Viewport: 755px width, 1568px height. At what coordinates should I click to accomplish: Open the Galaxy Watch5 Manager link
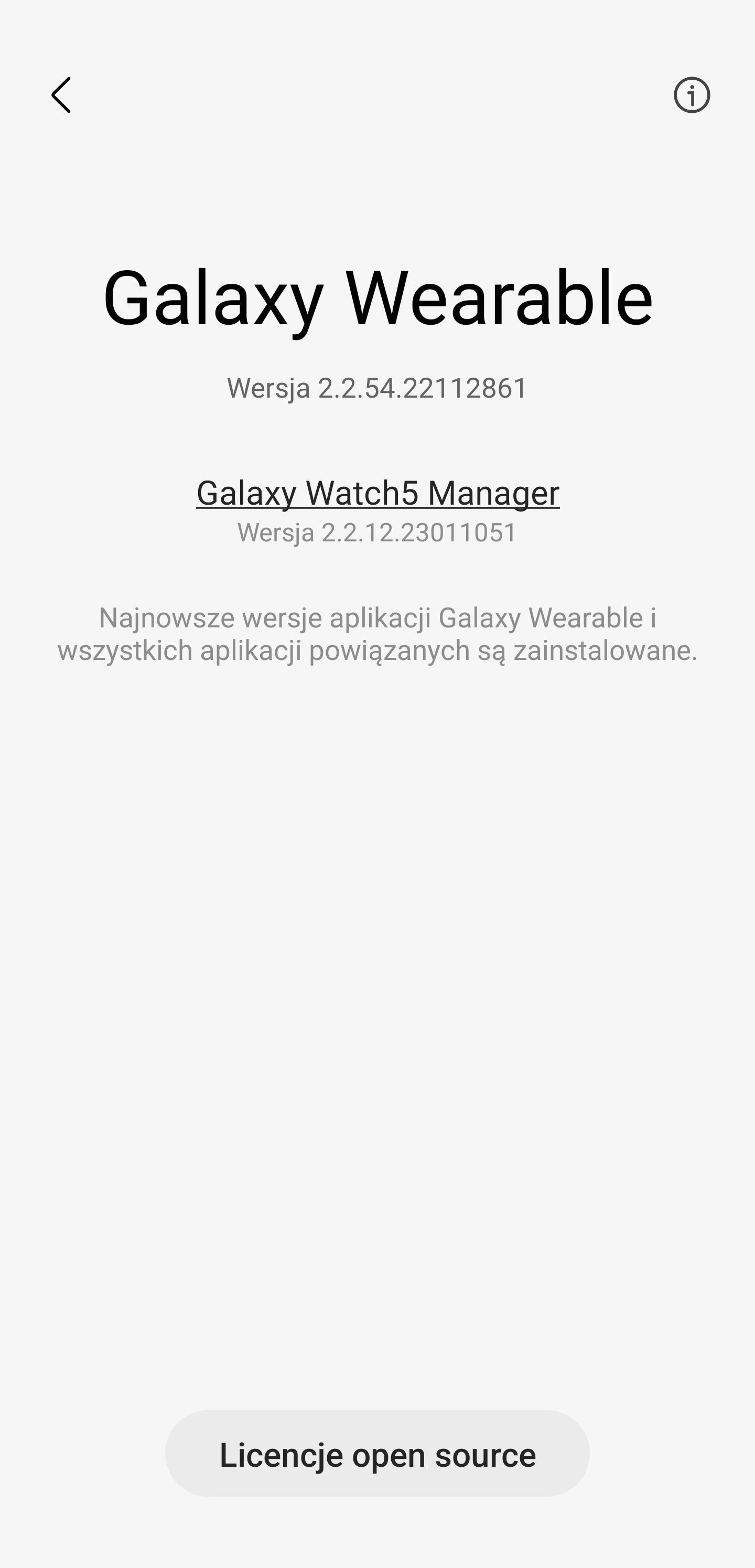point(378,493)
